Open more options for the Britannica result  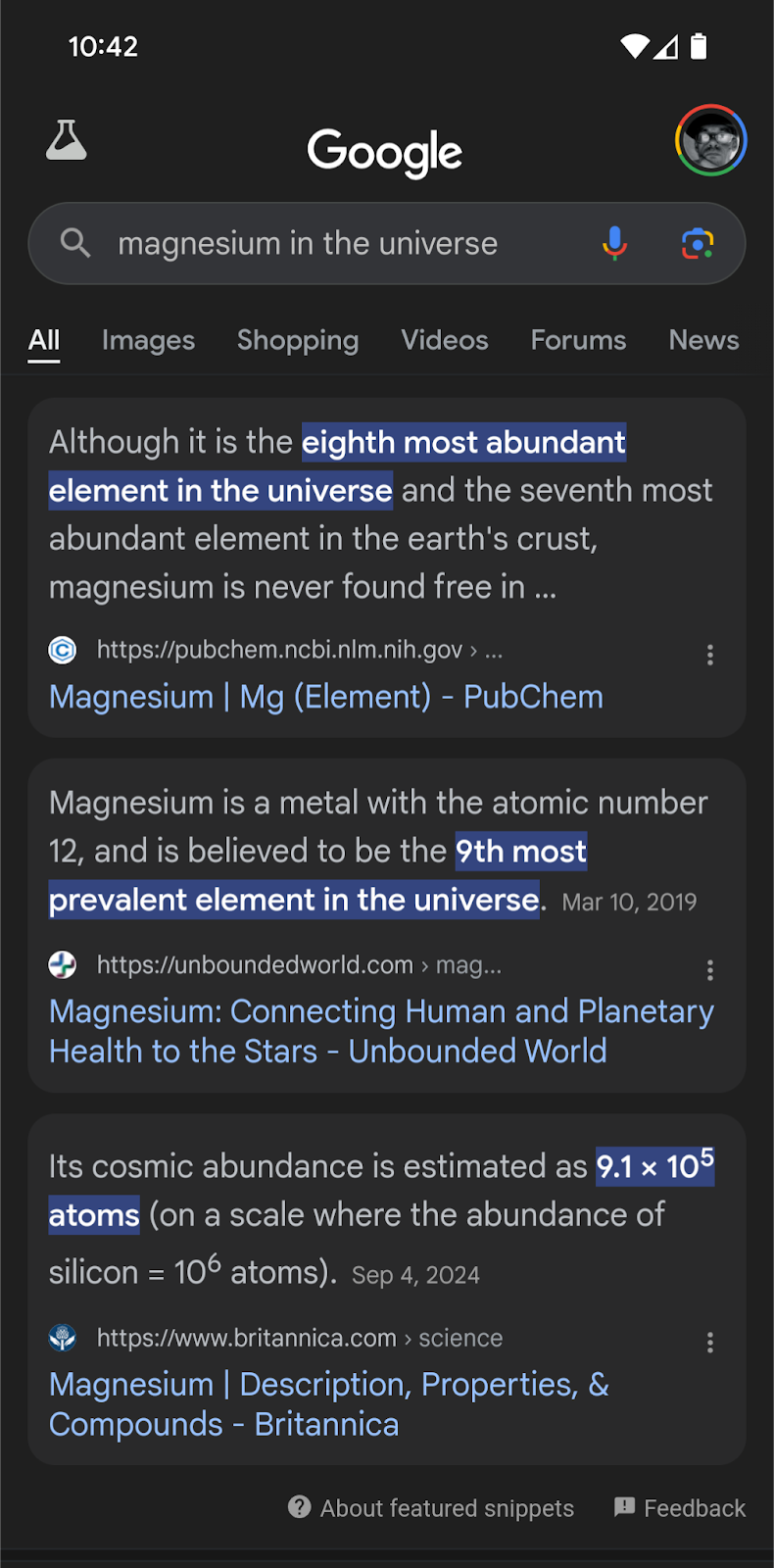(x=710, y=1343)
